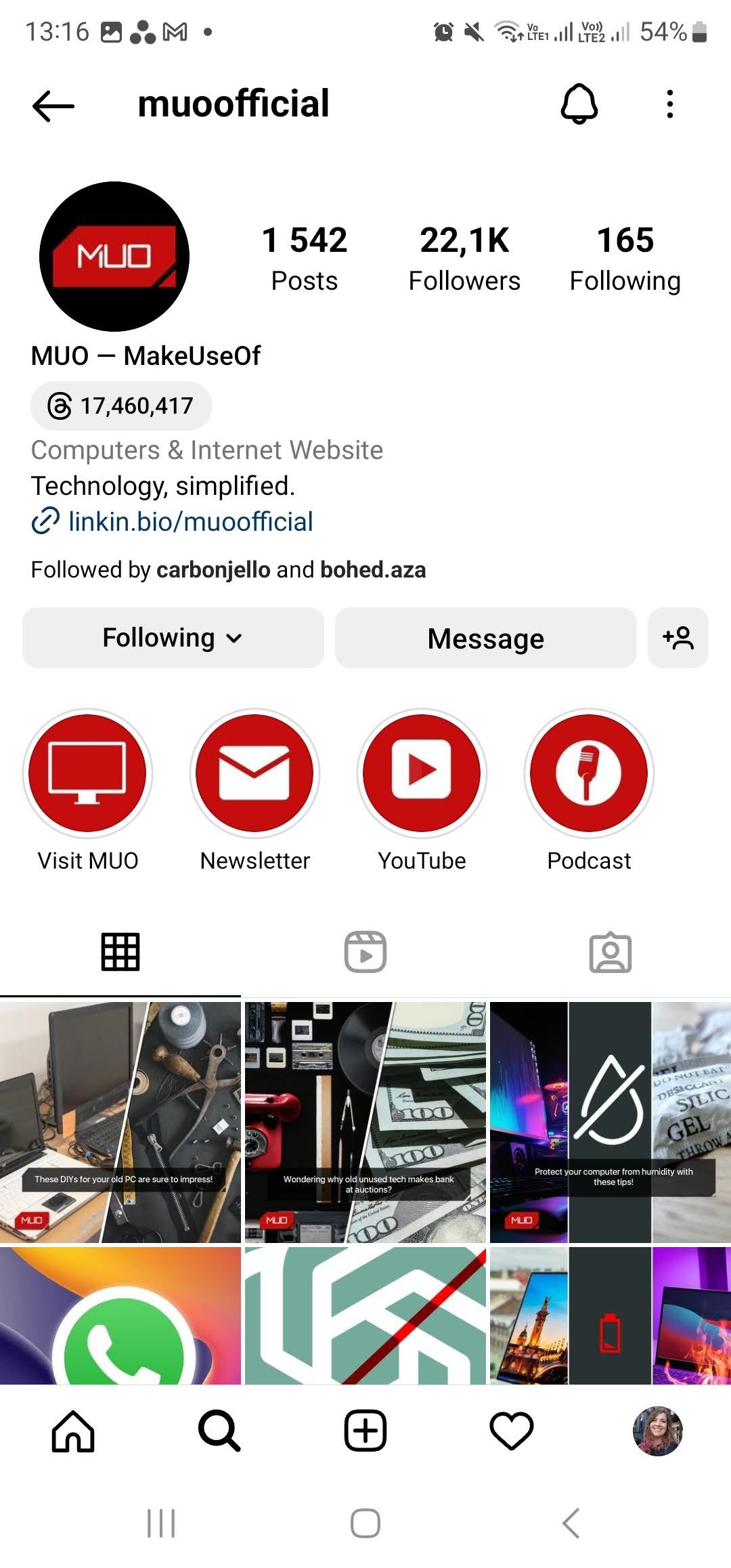Open the create new post plus icon

pyautogui.click(x=365, y=1430)
